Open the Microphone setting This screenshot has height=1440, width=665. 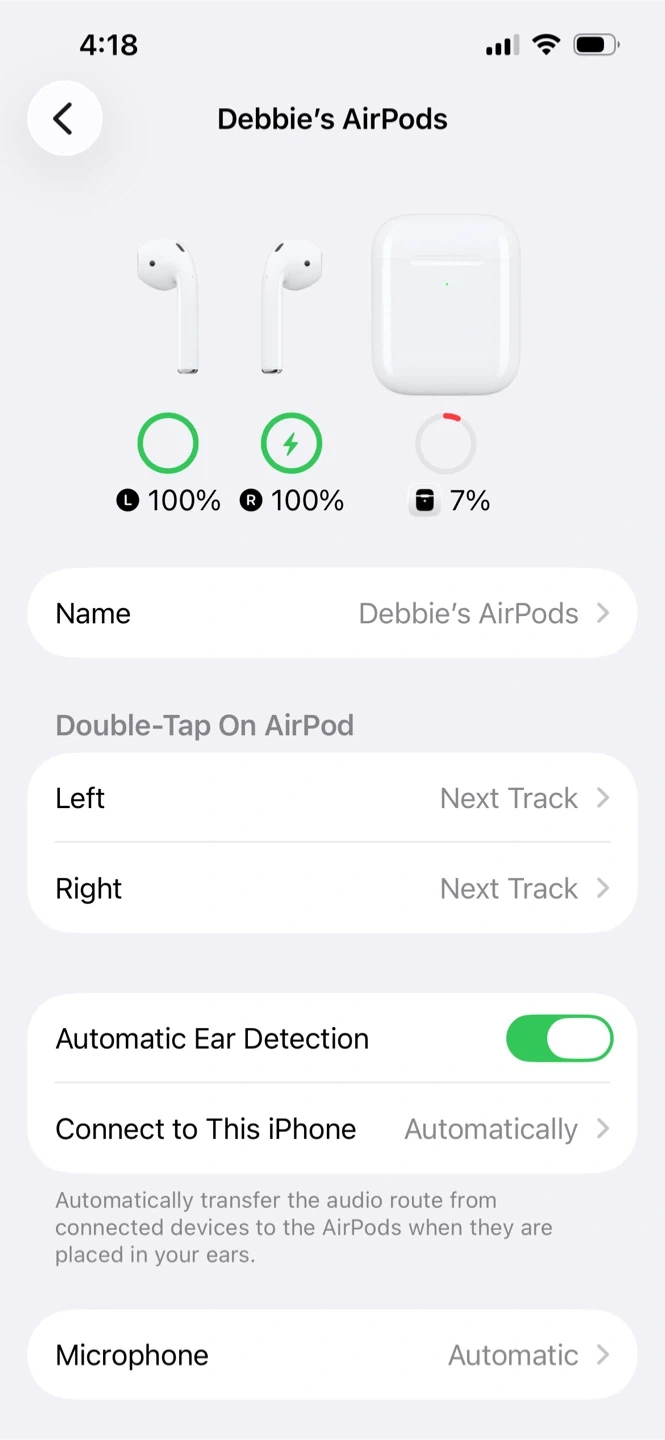pyautogui.click(x=332, y=1355)
